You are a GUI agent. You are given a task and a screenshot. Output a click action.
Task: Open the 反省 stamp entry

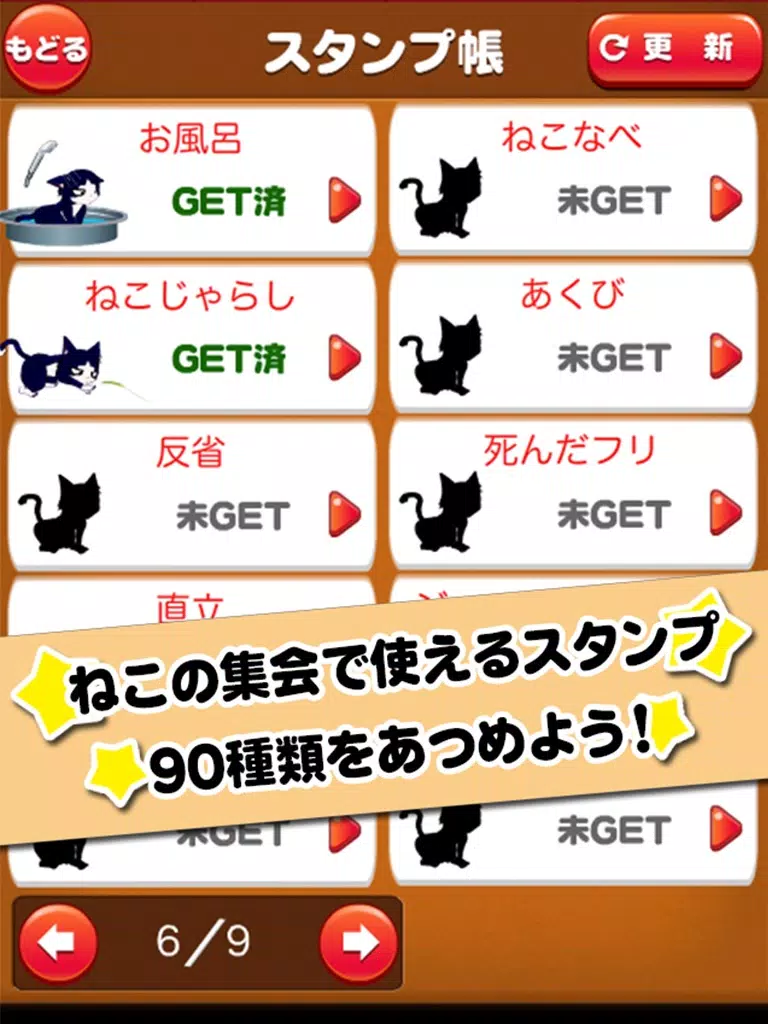(x=192, y=495)
